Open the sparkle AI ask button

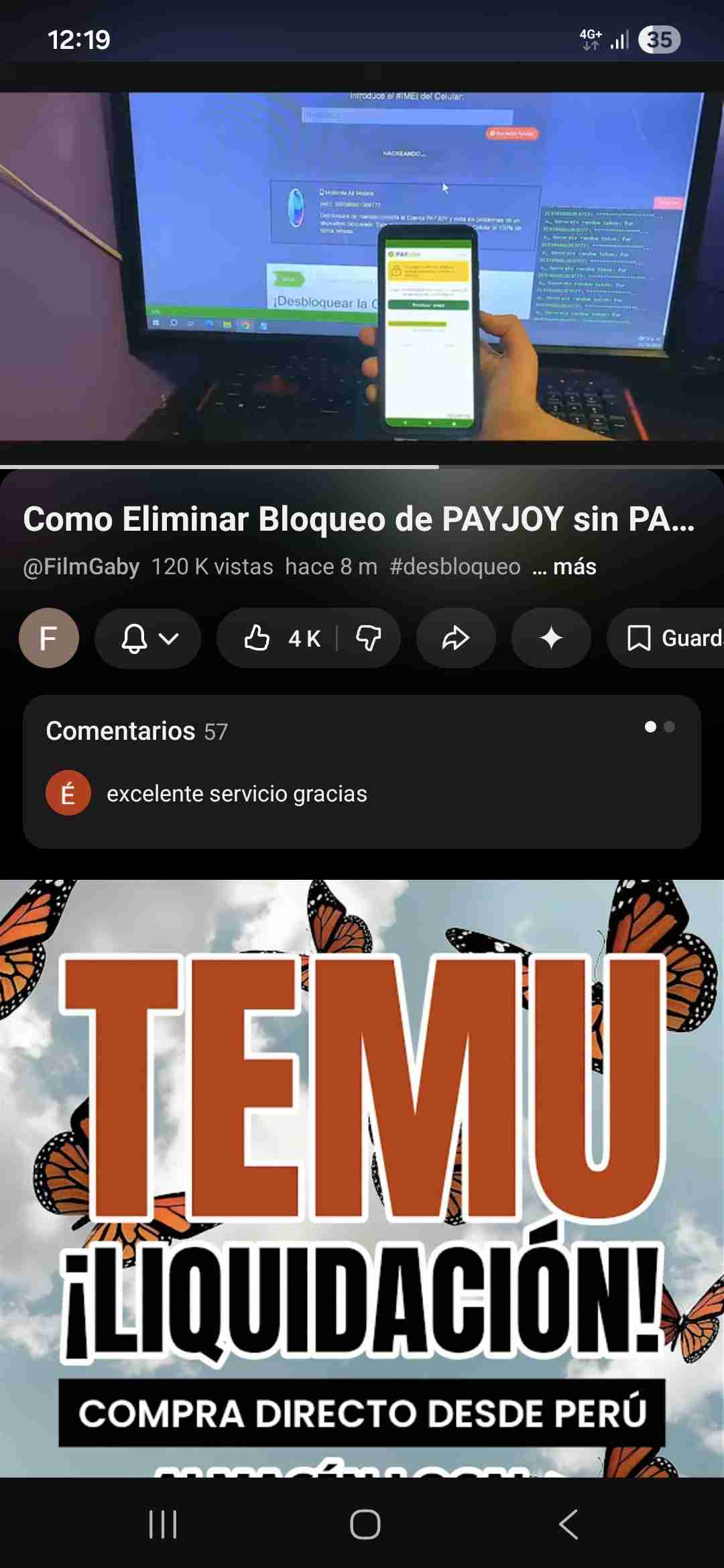coord(551,638)
